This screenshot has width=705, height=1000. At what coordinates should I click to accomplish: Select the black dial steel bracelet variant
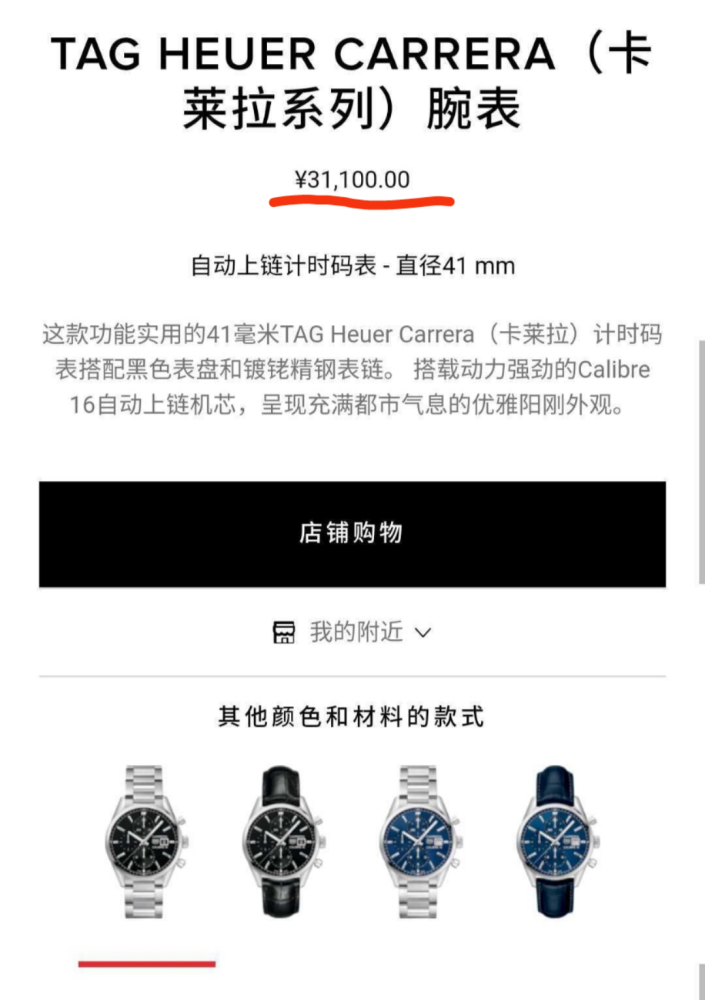pos(147,842)
